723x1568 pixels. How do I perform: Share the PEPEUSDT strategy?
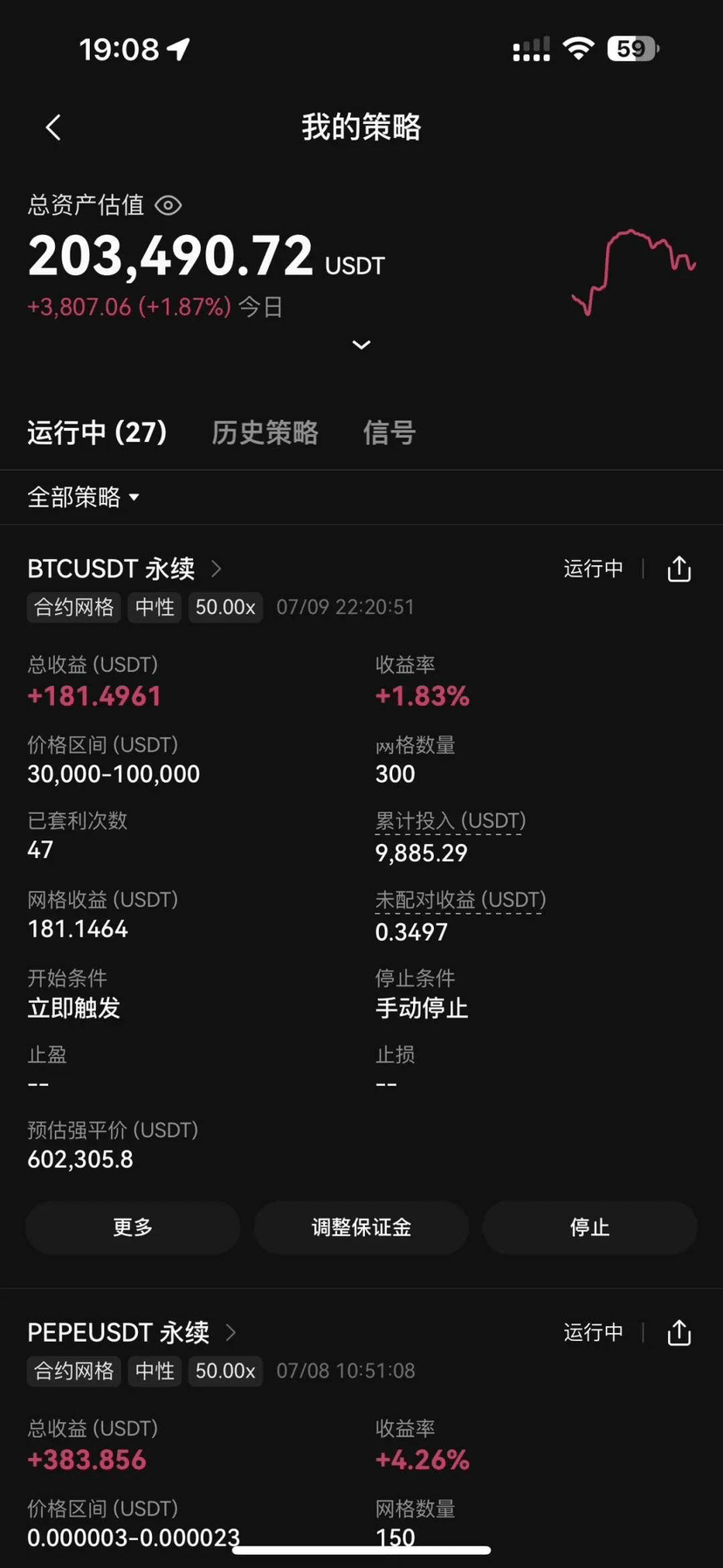[x=679, y=1332]
